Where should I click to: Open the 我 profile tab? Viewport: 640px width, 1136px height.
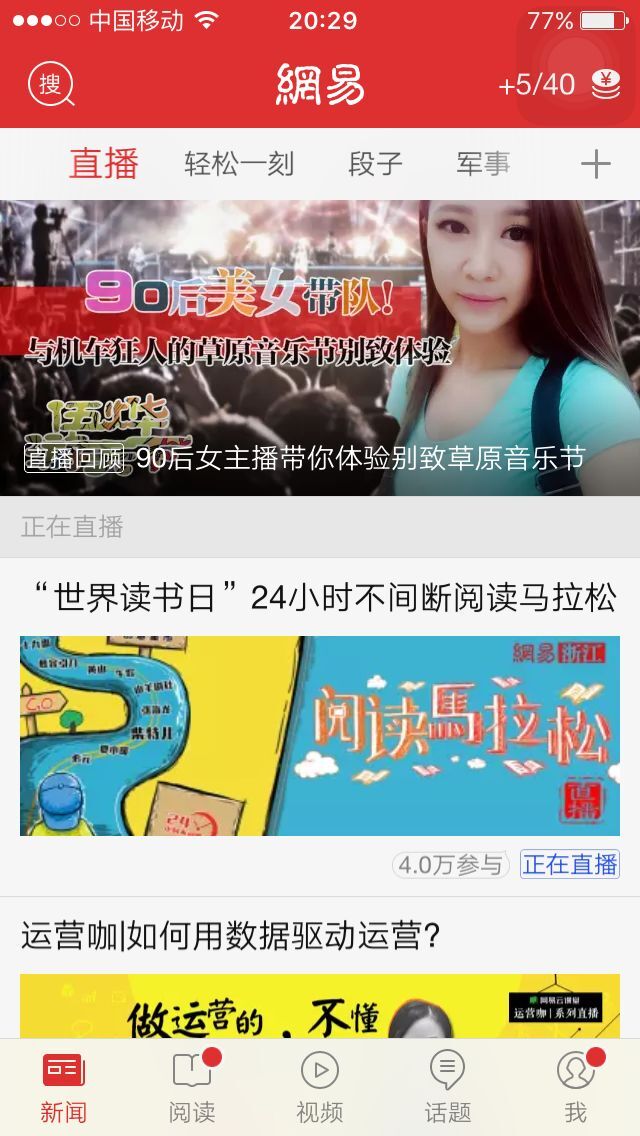coord(575,1087)
